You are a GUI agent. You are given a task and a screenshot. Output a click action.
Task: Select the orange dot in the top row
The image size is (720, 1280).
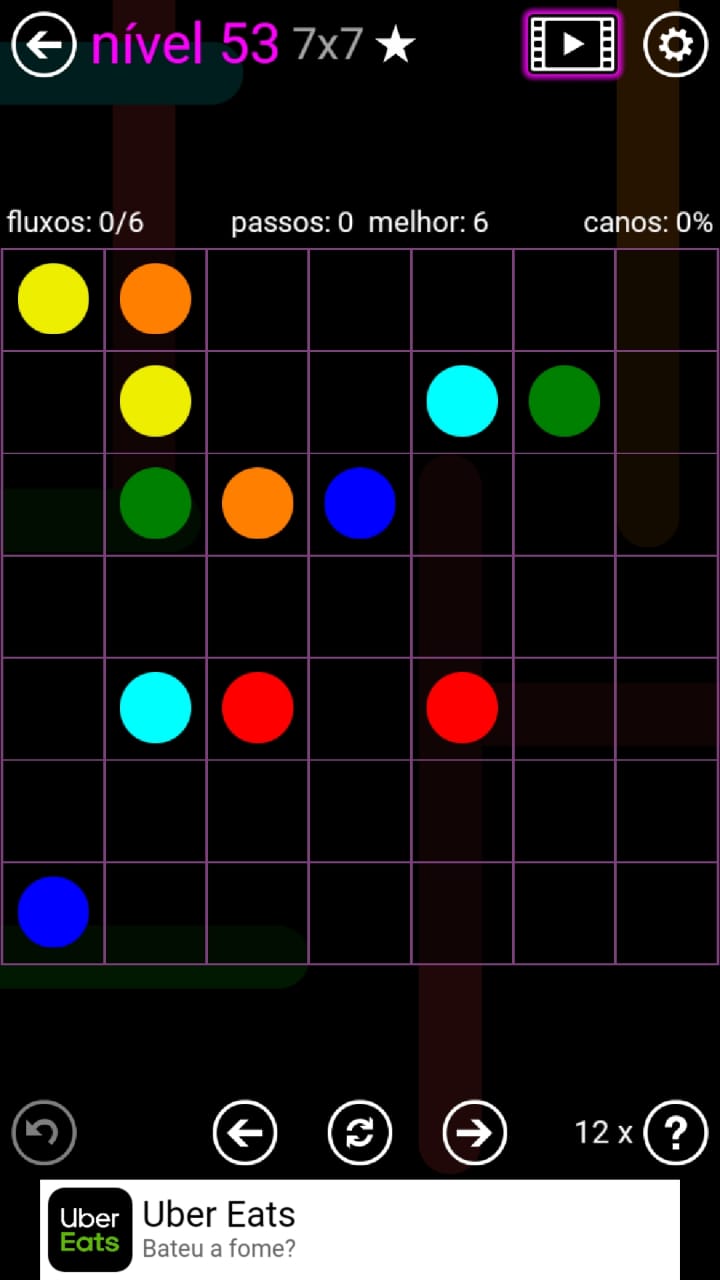click(x=155, y=298)
